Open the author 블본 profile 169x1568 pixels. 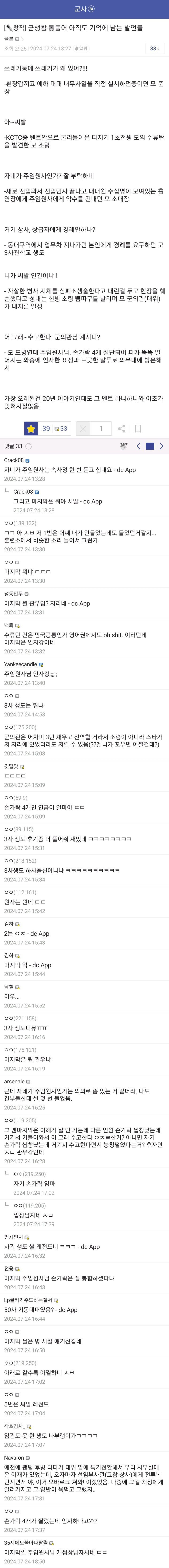(9, 38)
